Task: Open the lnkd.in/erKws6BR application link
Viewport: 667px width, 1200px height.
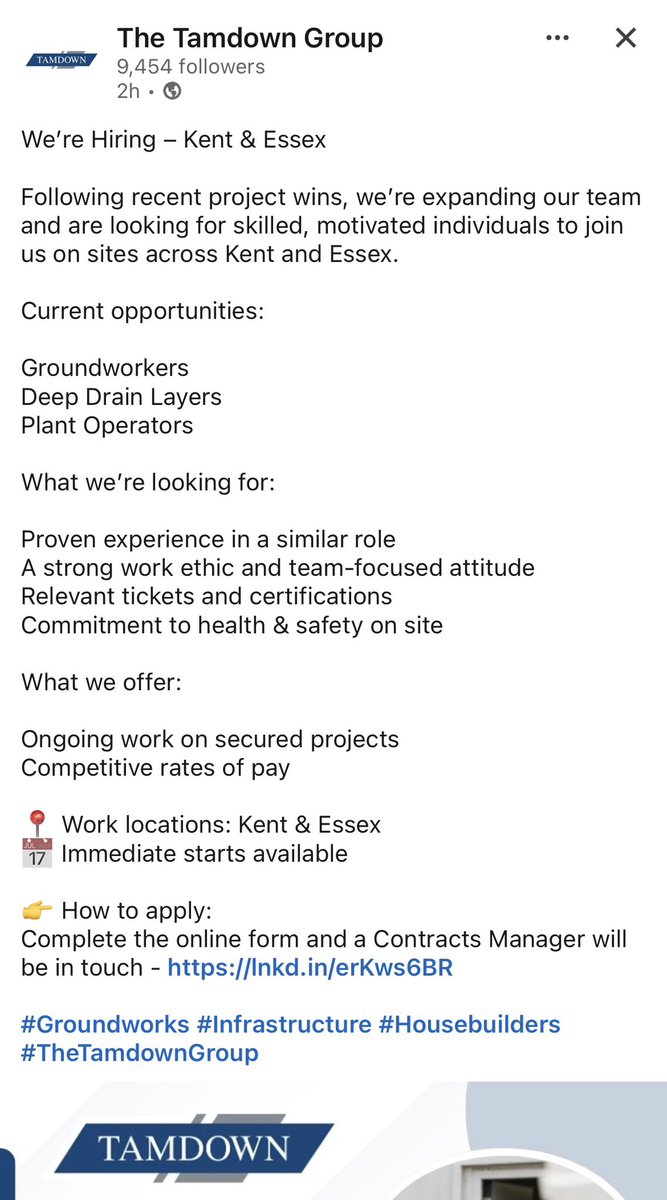Action: click(x=310, y=968)
